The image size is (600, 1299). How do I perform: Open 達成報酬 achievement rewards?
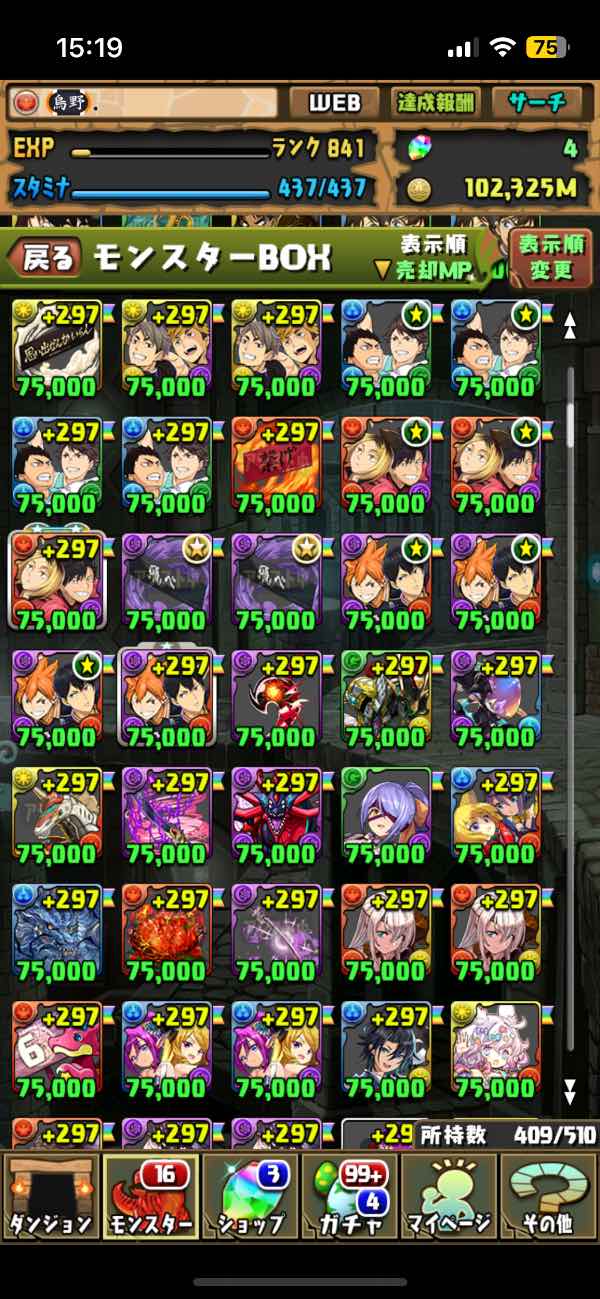(x=437, y=102)
